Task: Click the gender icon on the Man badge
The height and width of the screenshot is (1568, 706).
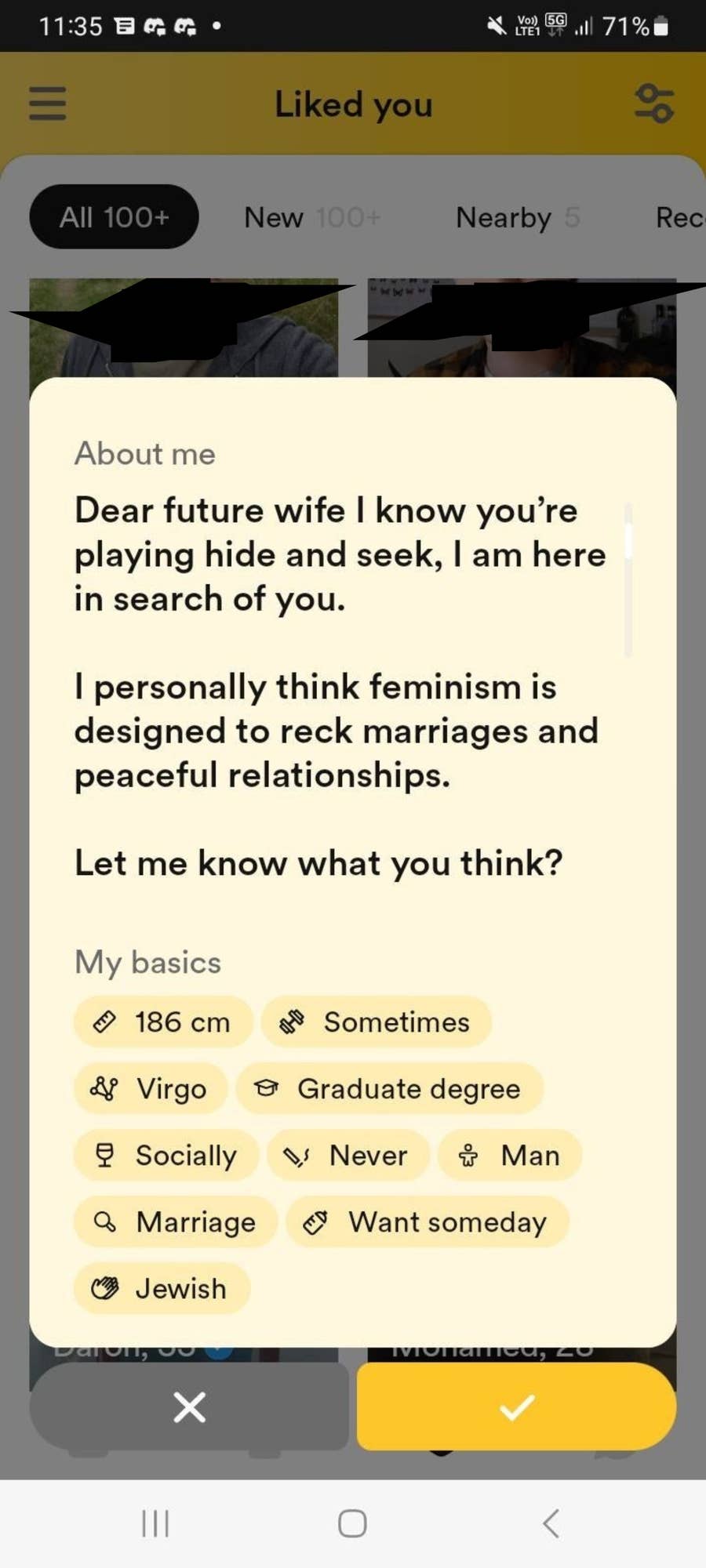Action: coord(468,1155)
